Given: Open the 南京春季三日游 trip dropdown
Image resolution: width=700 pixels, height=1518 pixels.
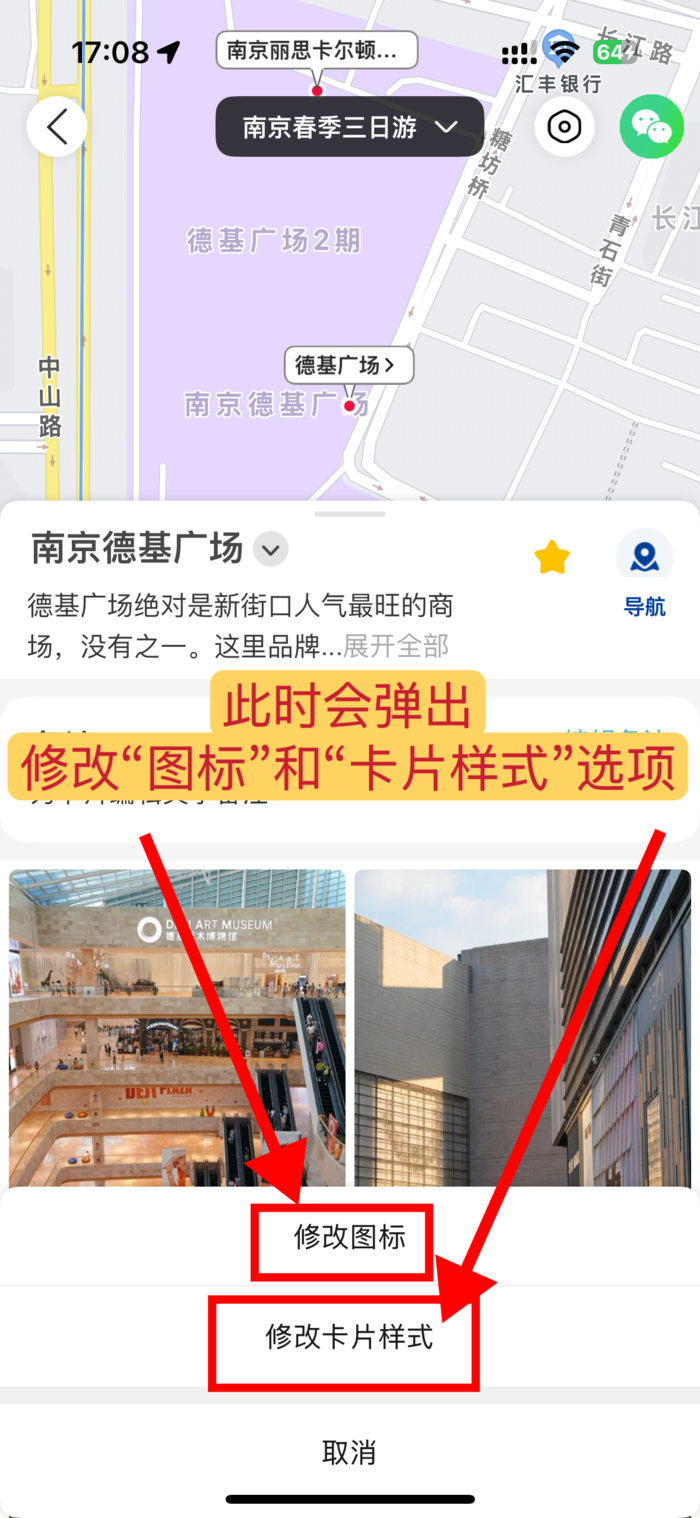Looking at the screenshot, I should click(x=349, y=127).
